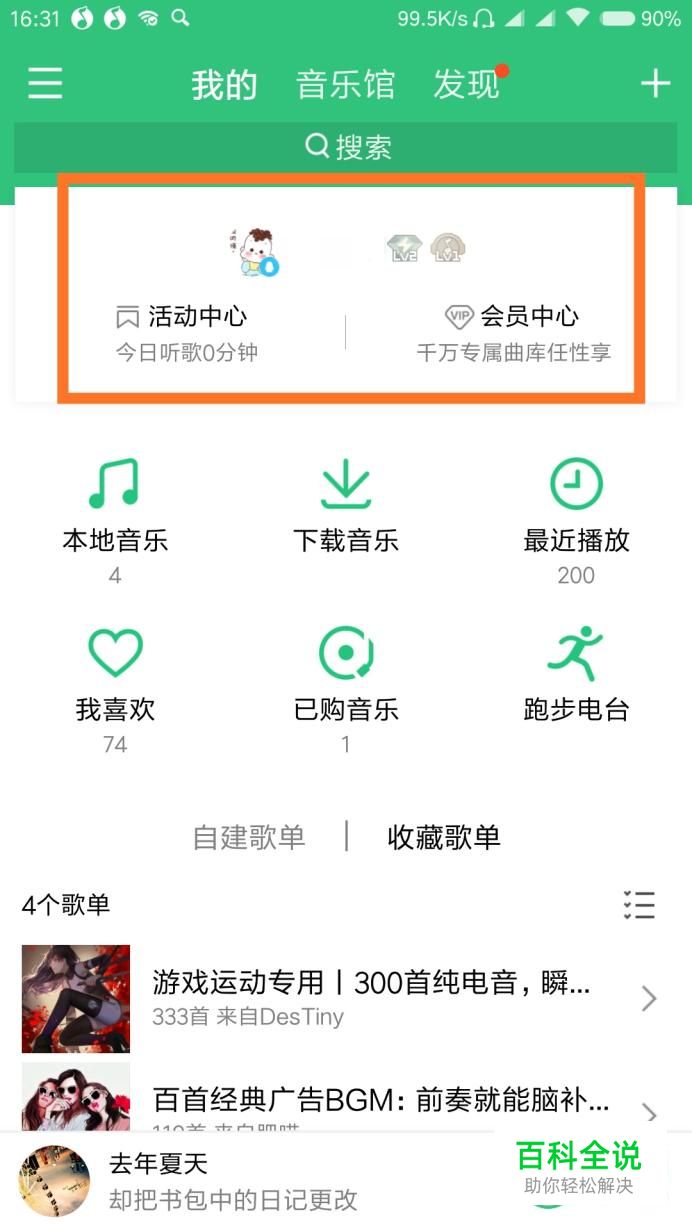Open 最近播放
The height and width of the screenshot is (1230, 692).
[576, 508]
